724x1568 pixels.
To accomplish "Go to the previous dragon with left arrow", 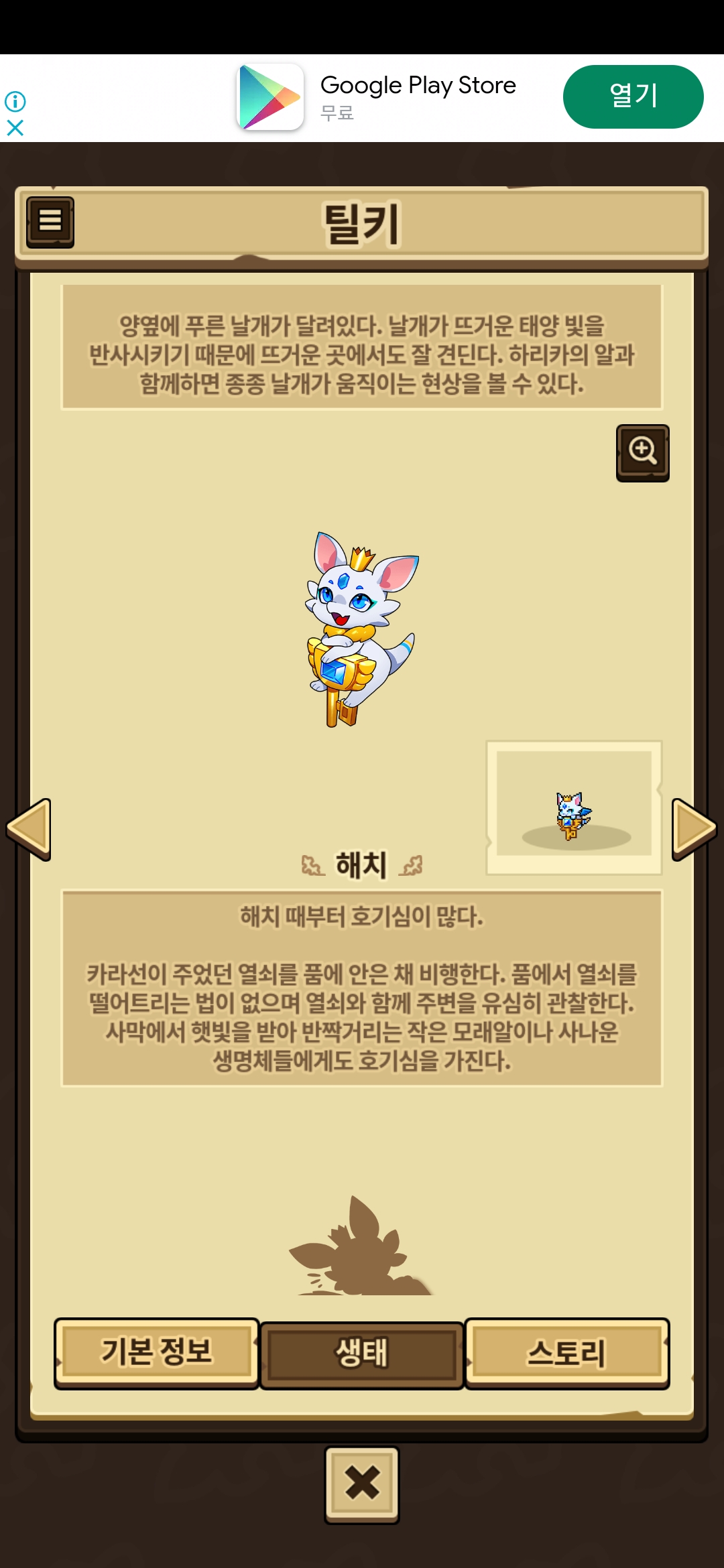I will click(29, 829).
